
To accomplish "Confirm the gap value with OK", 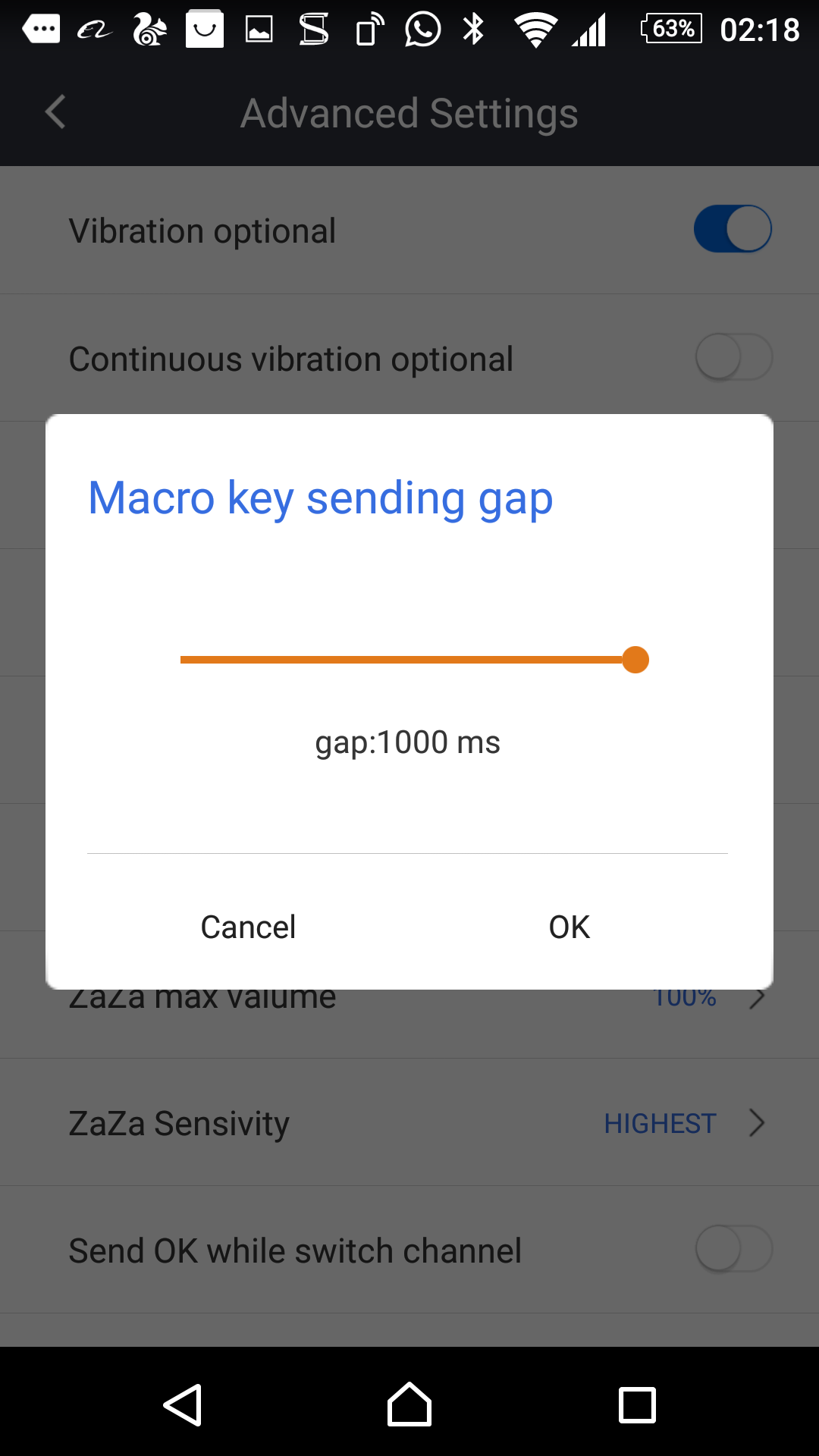I will point(569,927).
